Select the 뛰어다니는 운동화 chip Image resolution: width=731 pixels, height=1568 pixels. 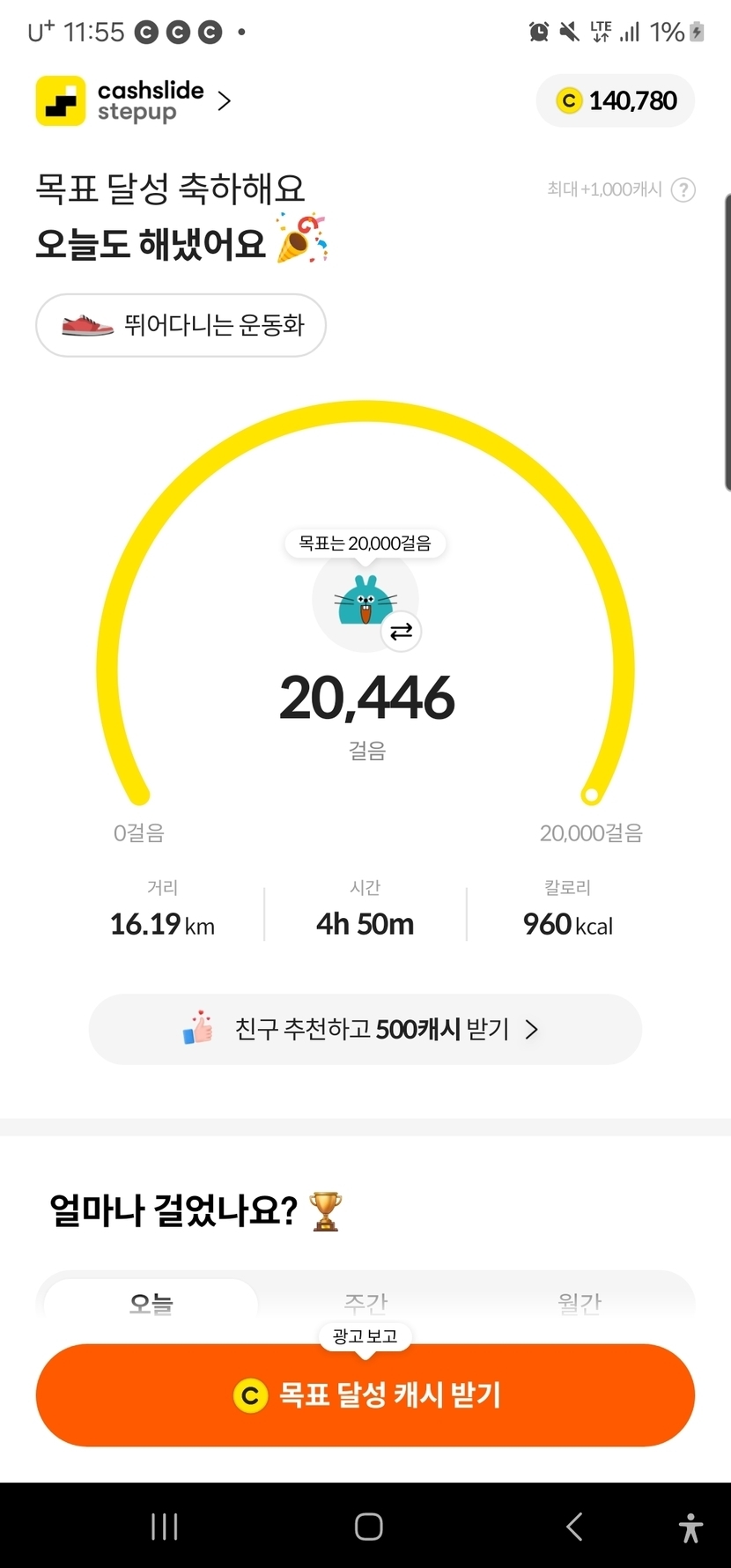click(181, 325)
